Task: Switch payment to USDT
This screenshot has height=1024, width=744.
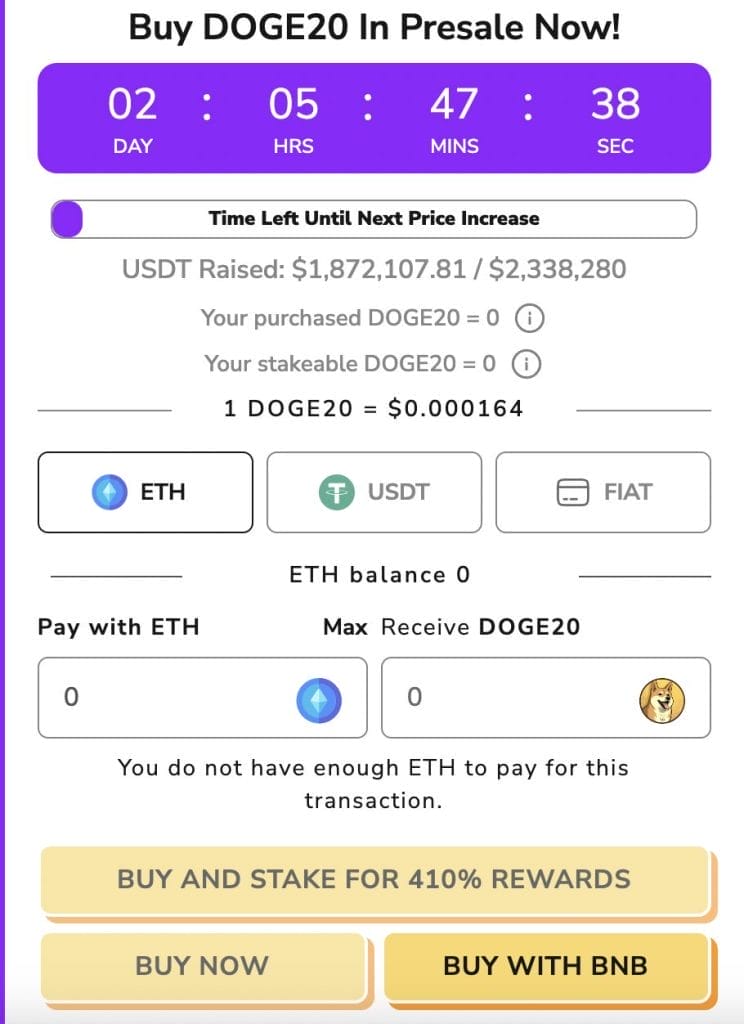Action: 374,491
